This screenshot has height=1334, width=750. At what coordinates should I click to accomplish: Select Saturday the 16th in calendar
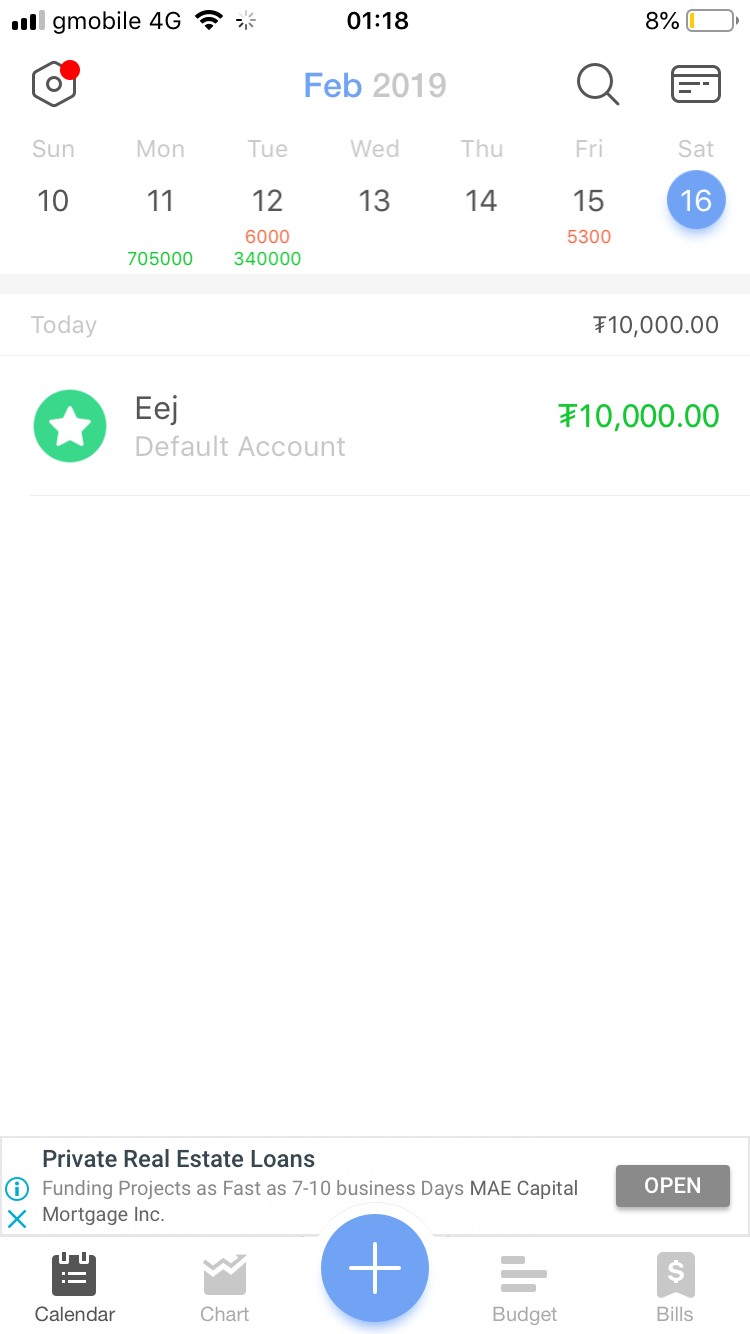696,201
